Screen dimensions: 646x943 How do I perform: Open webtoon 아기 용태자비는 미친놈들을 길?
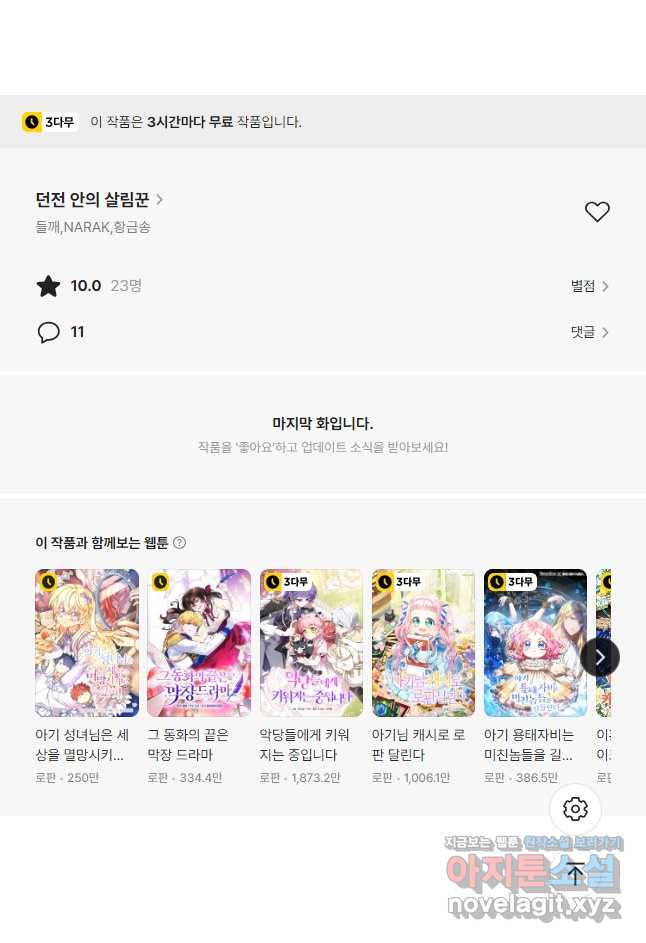(x=535, y=643)
